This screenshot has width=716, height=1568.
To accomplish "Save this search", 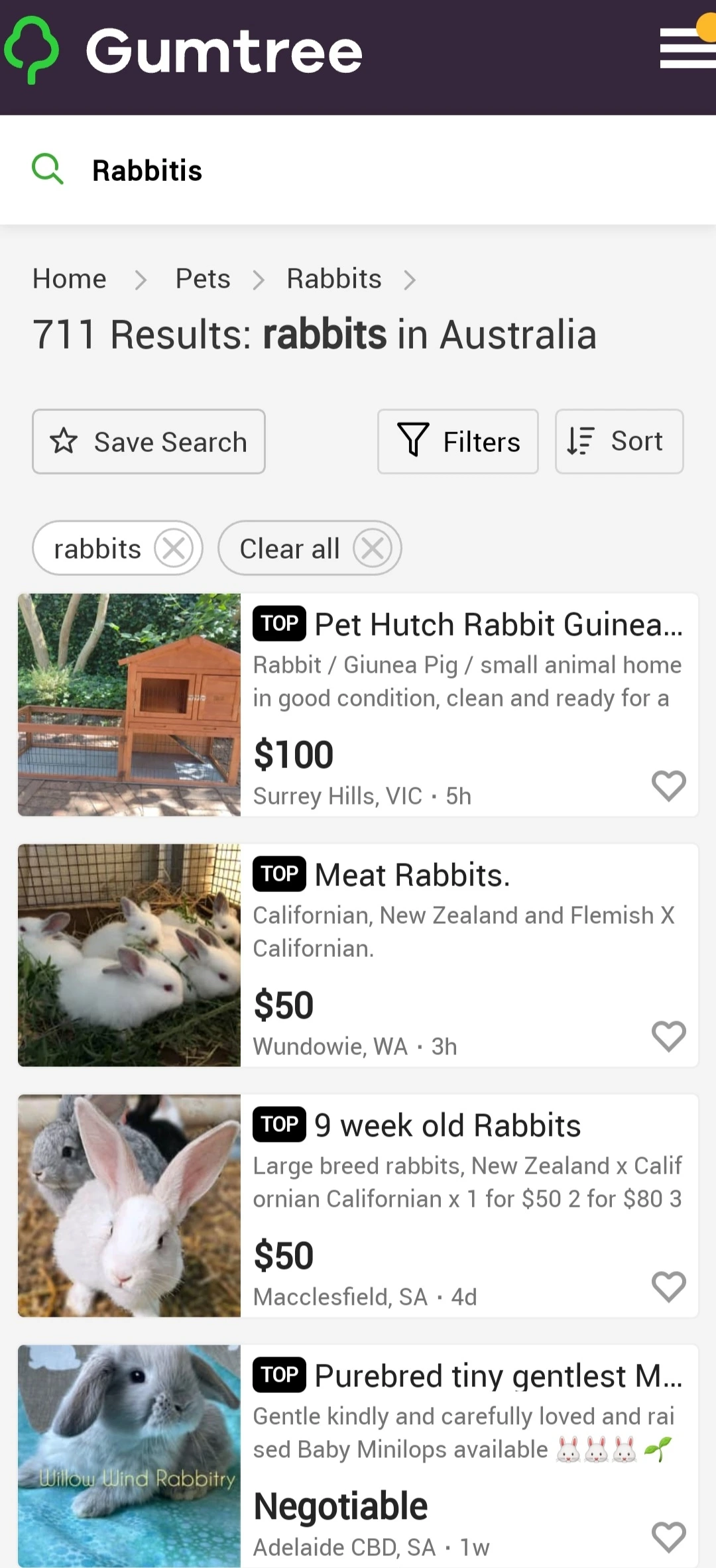I will (x=149, y=441).
